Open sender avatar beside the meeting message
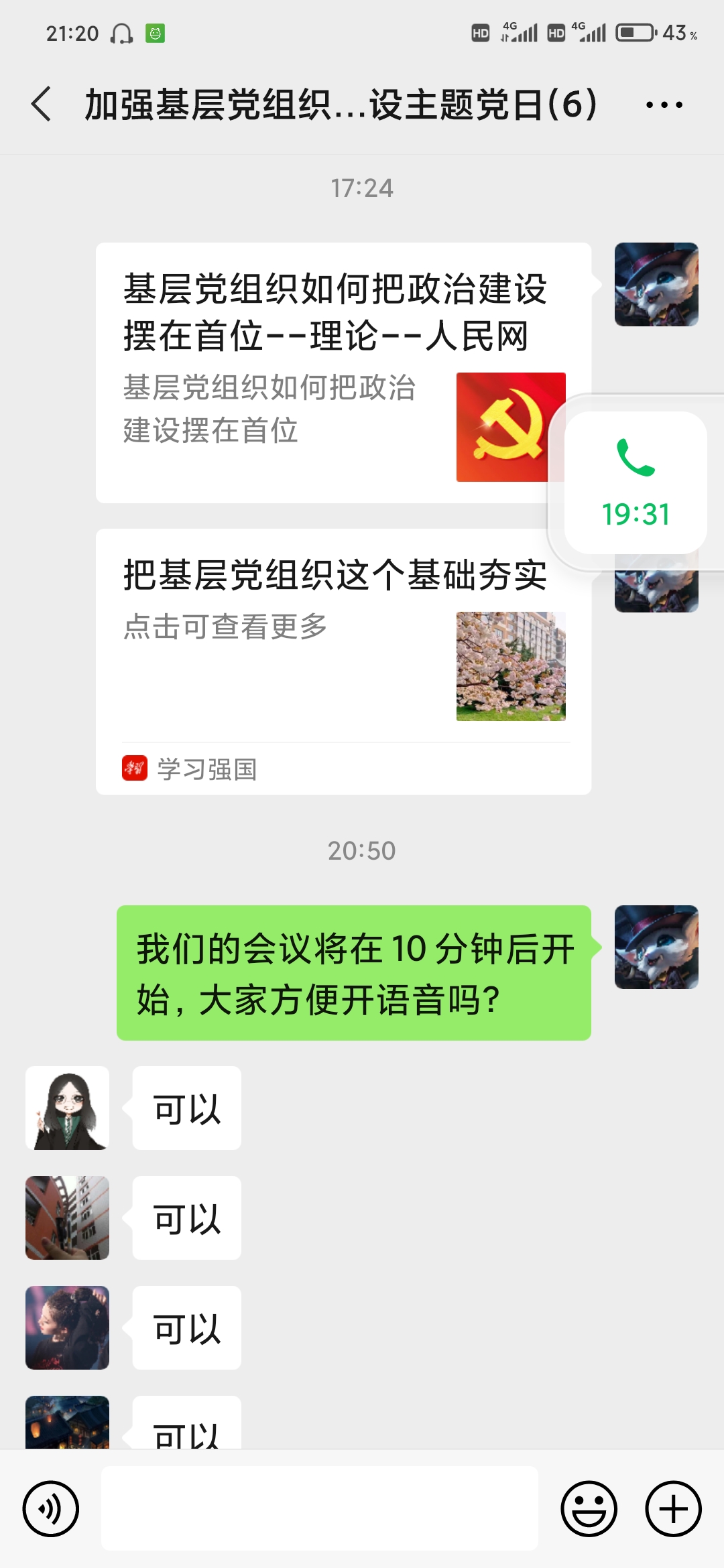Image resolution: width=724 pixels, height=1568 pixels. point(656,947)
